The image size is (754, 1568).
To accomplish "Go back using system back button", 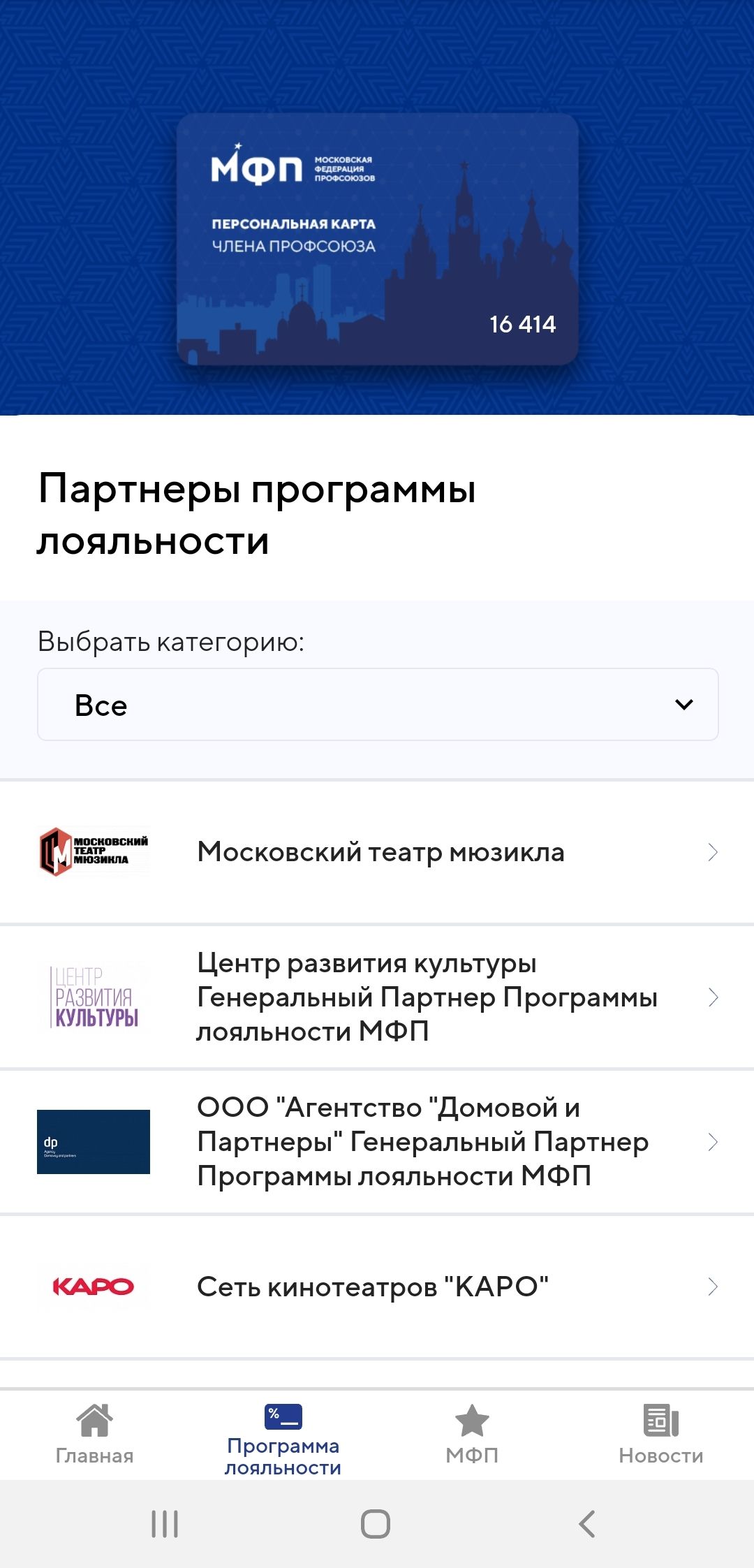I will (587, 1524).
